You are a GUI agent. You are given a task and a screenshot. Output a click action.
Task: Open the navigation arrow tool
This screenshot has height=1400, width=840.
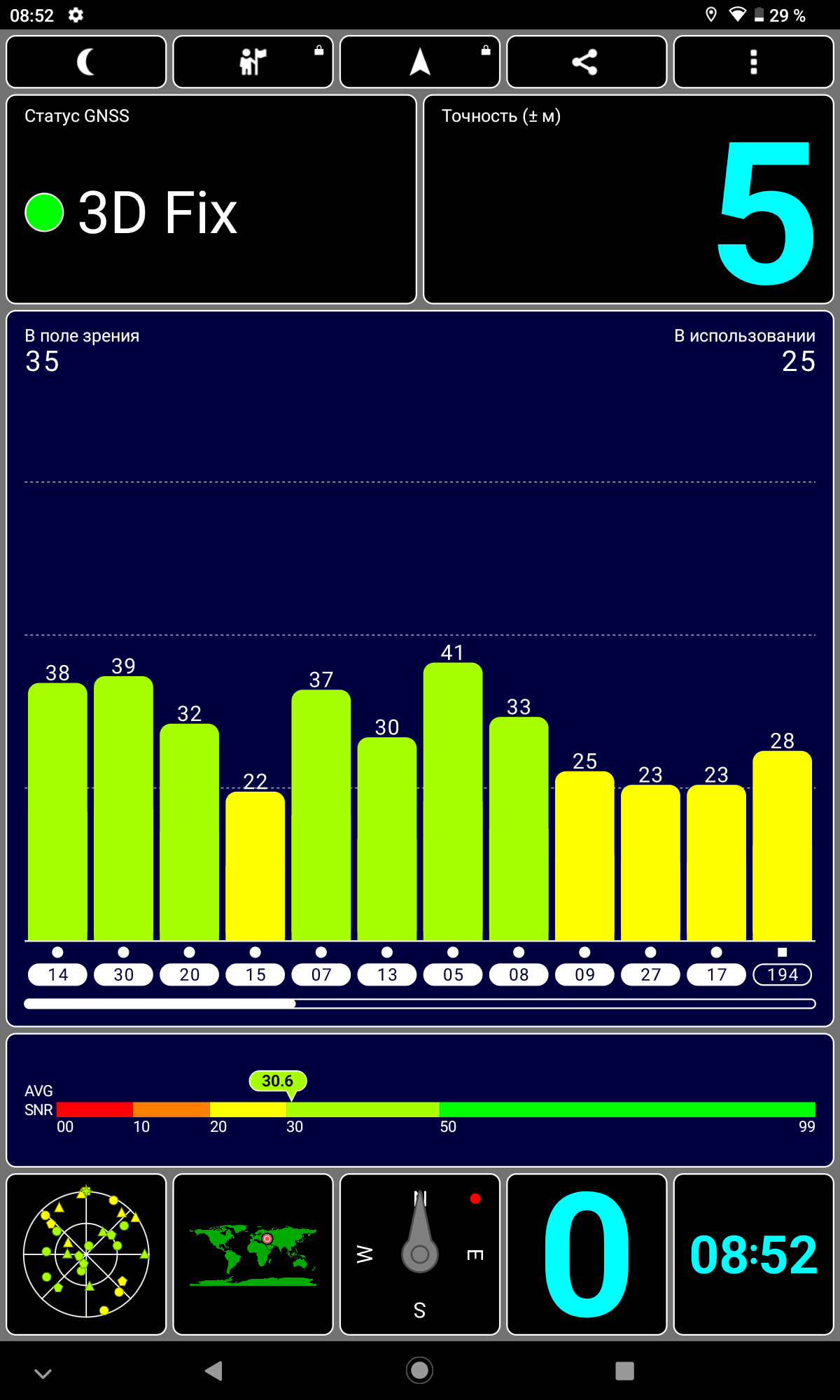pyautogui.click(x=419, y=62)
